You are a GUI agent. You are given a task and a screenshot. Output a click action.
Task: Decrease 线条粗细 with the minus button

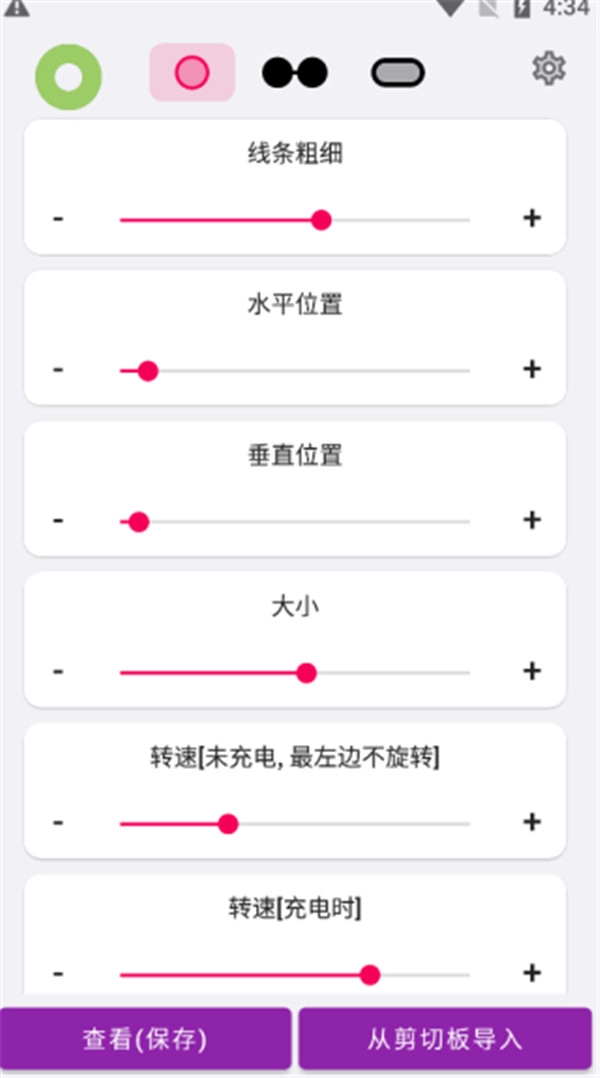58,218
